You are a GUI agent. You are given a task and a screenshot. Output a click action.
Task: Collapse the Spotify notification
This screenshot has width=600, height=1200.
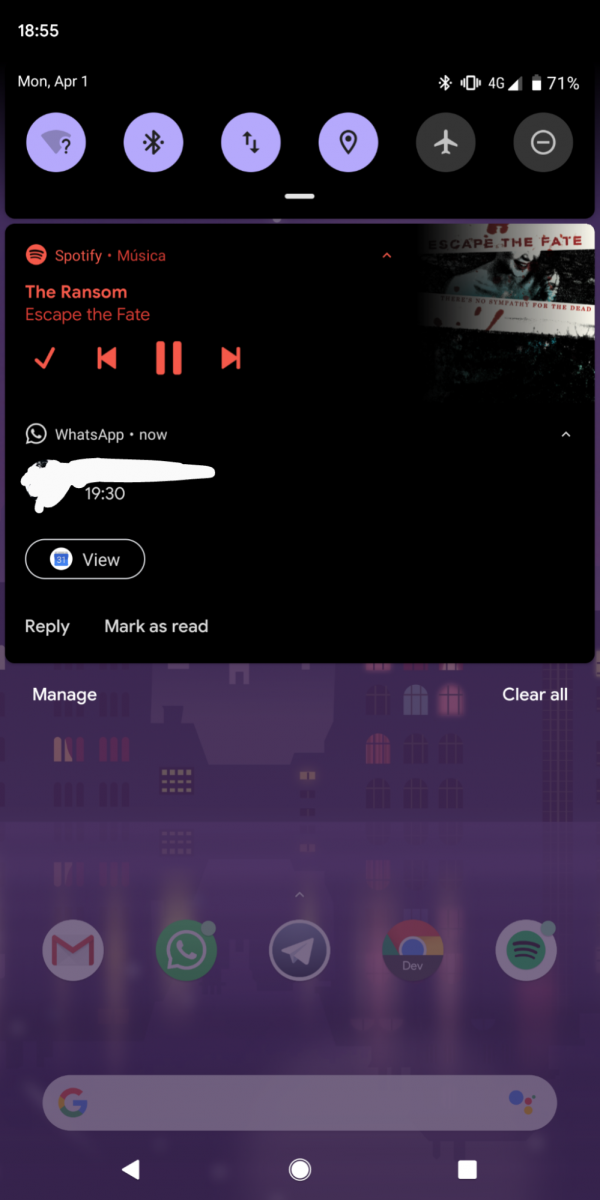point(387,256)
